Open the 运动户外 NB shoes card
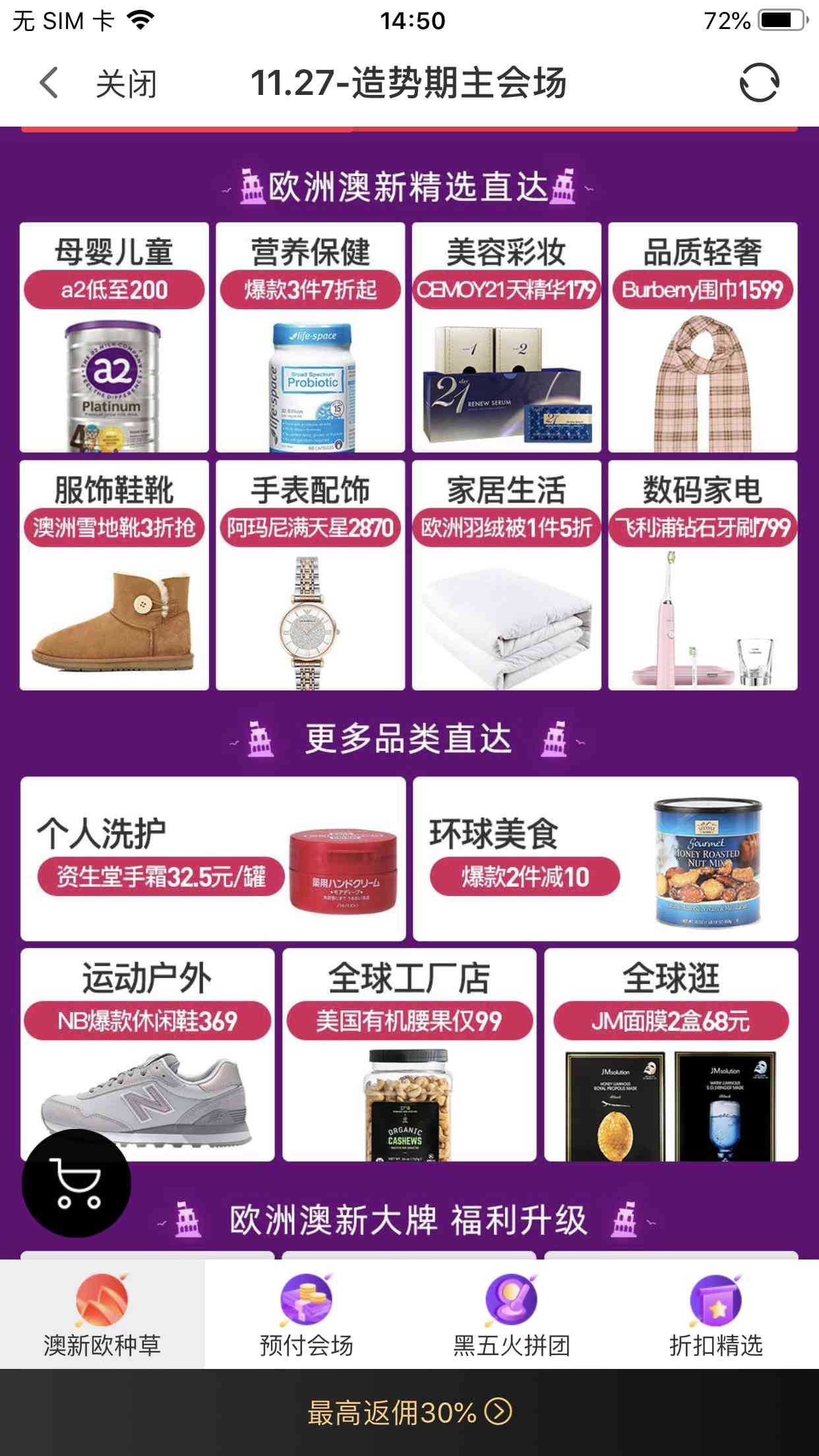Viewport: 819px width, 1456px height. pos(147,1055)
